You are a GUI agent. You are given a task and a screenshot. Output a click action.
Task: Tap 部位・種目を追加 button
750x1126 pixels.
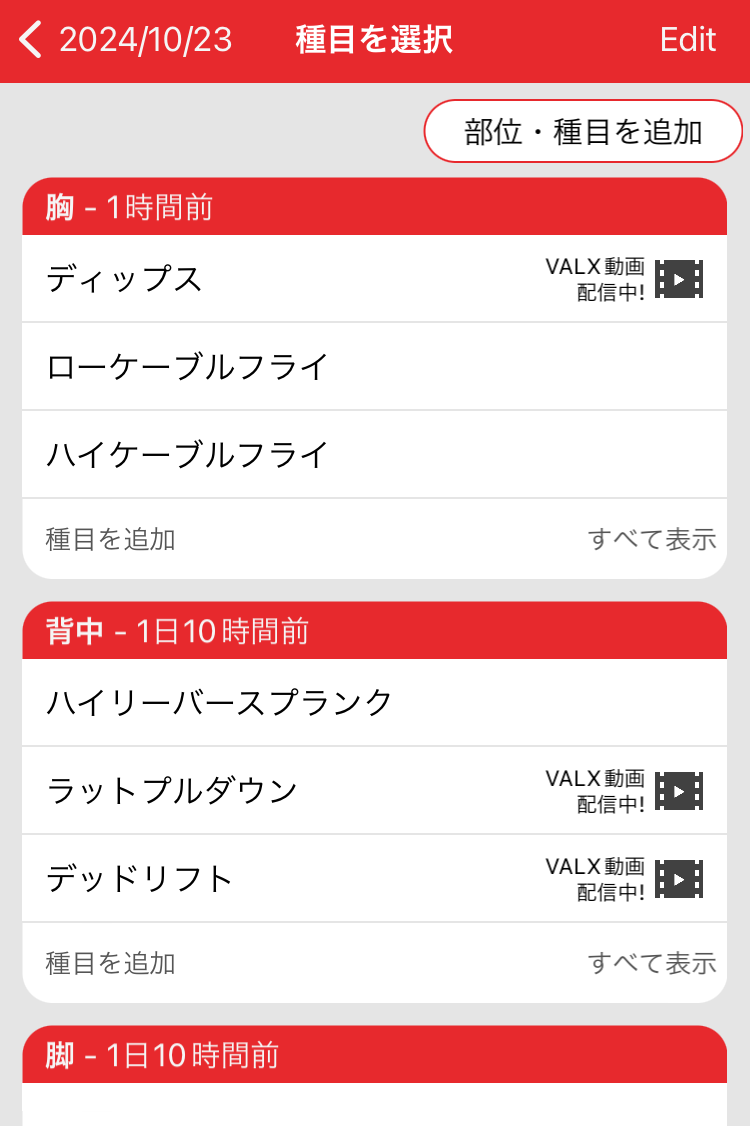tap(583, 131)
